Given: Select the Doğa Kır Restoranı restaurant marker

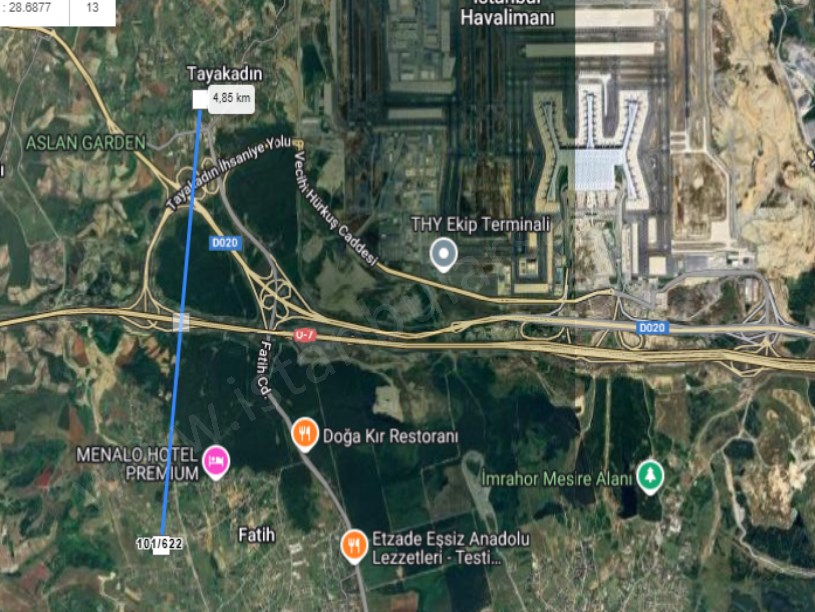Looking at the screenshot, I should [x=305, y=434].
